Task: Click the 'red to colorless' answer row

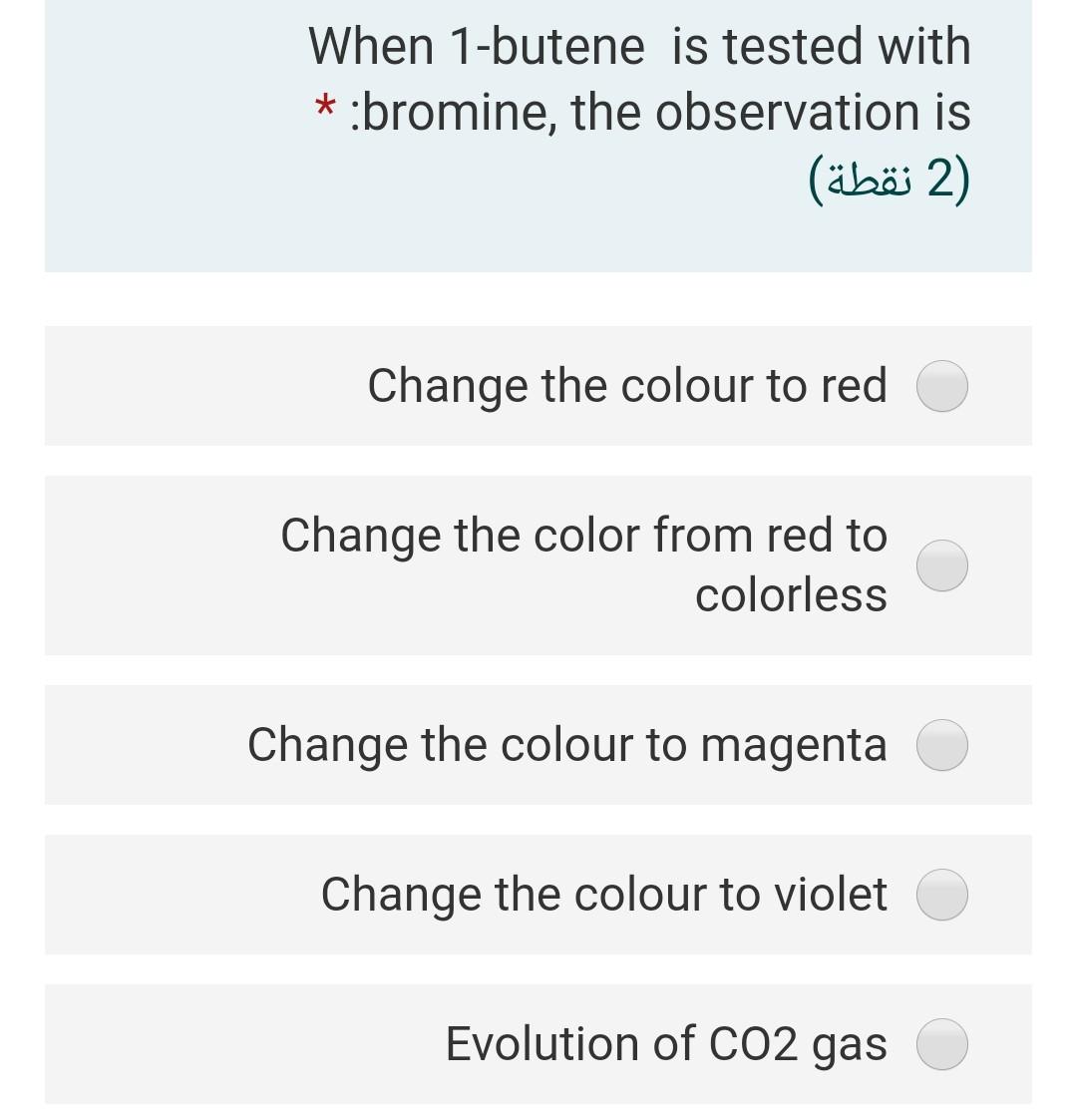Action: (x=538, y=564)
